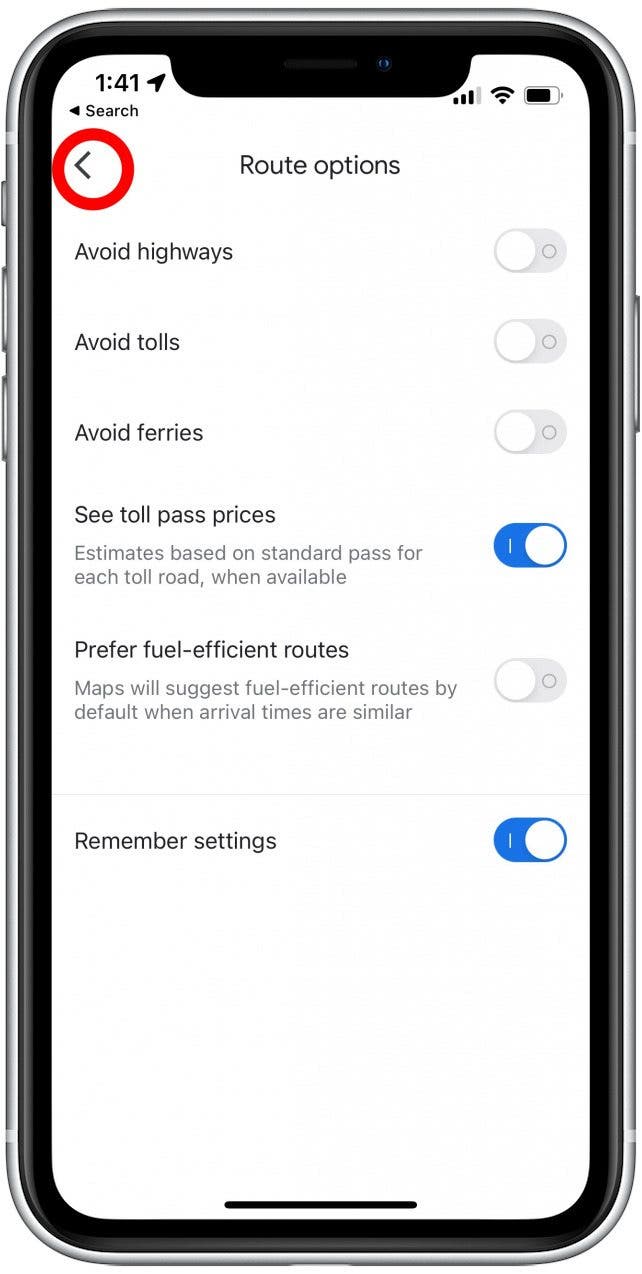642x1274 pixels.
Task: Enable Avoid highways switch
Action: click(x=530, y=252)
